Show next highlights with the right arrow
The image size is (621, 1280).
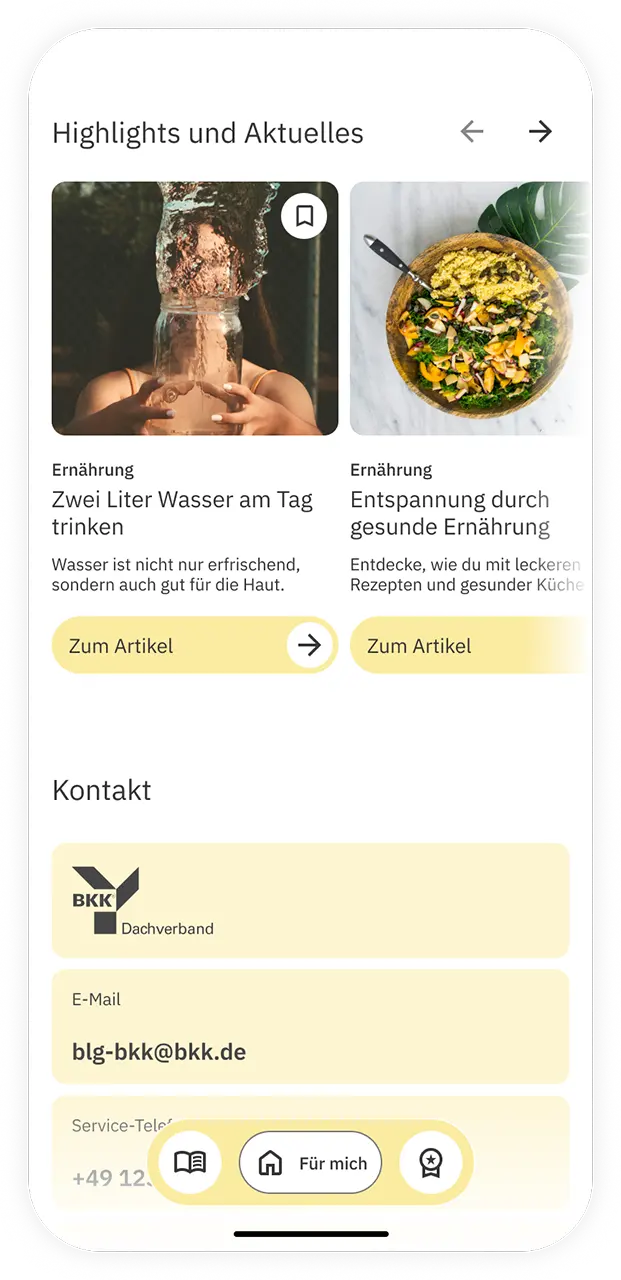(540, 131)
